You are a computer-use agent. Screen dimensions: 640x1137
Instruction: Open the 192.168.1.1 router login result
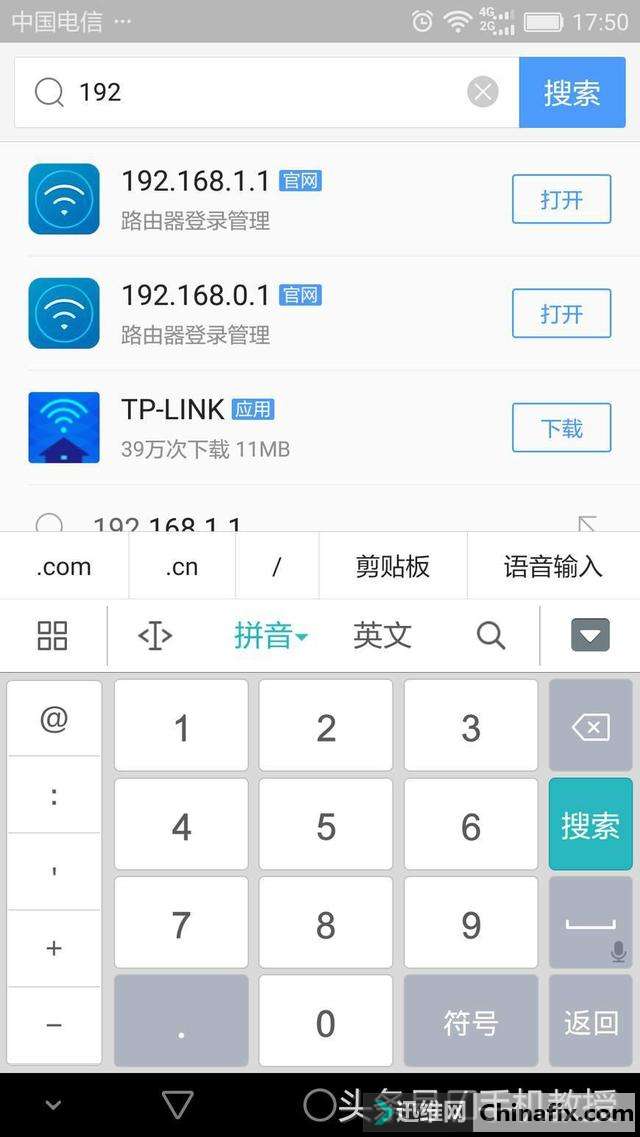tap(561, 199)
